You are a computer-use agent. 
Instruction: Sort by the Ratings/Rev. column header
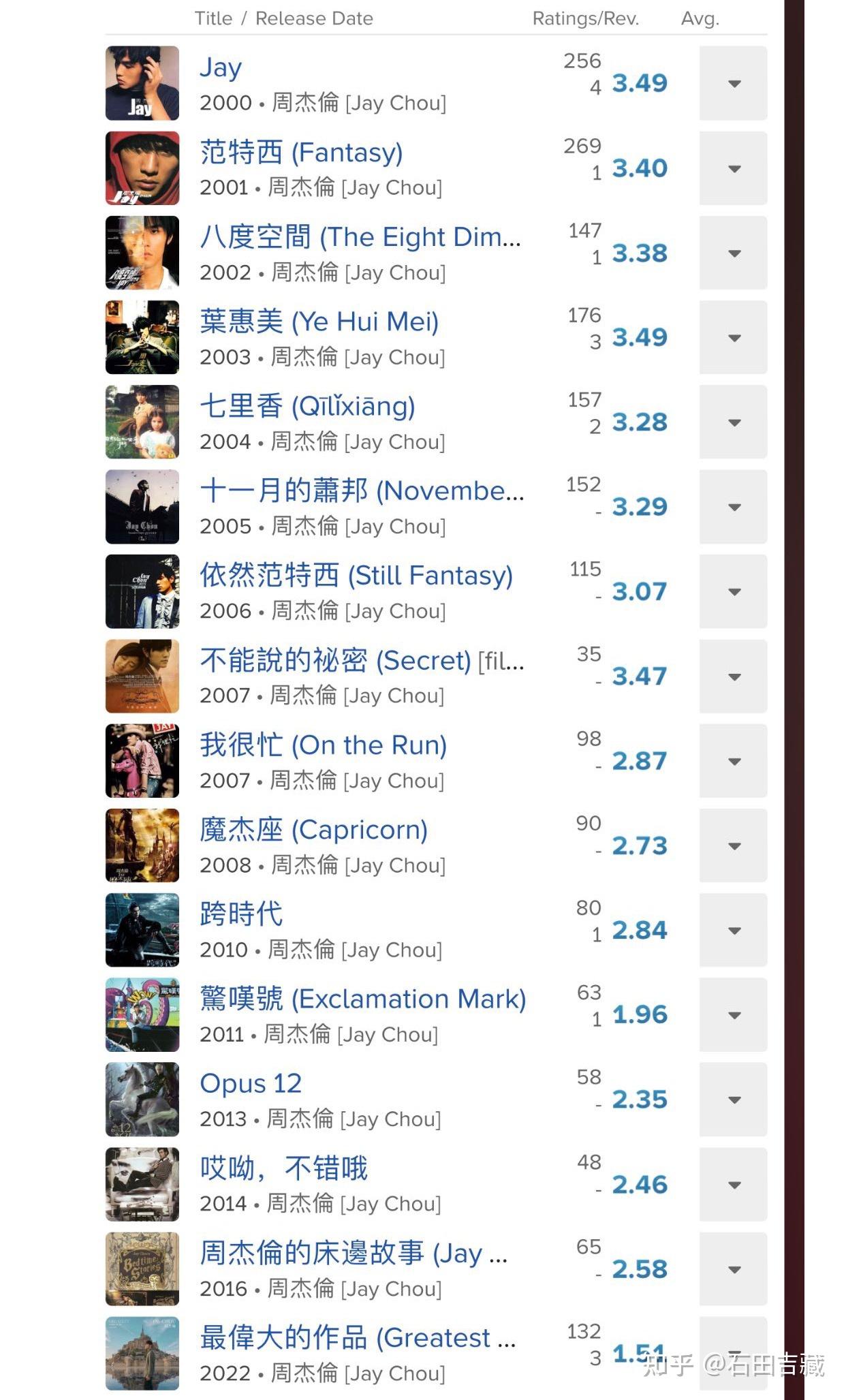click(586, 18)
